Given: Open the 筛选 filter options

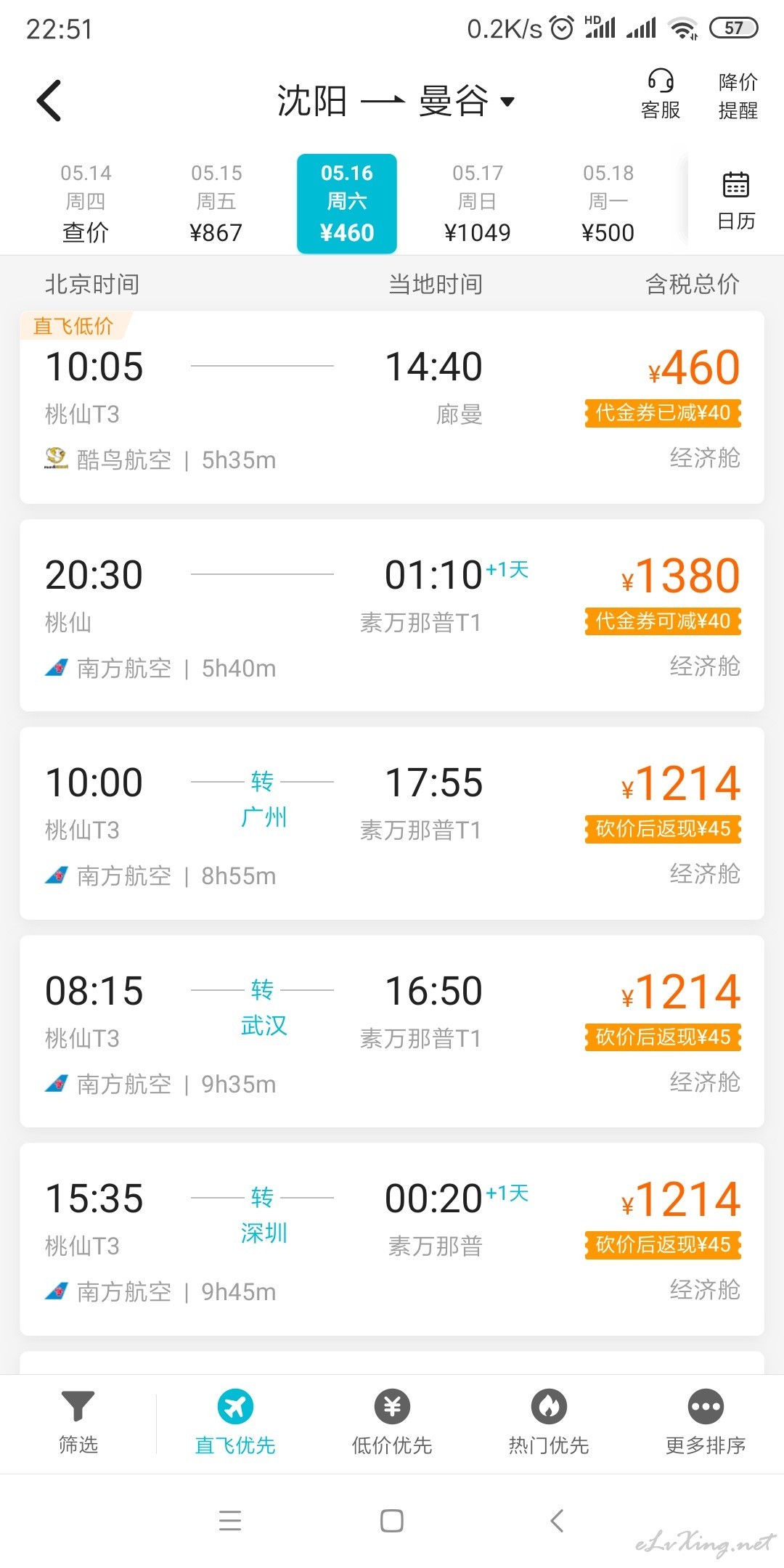Looking at the screenshot, I should coord(78,1423).
